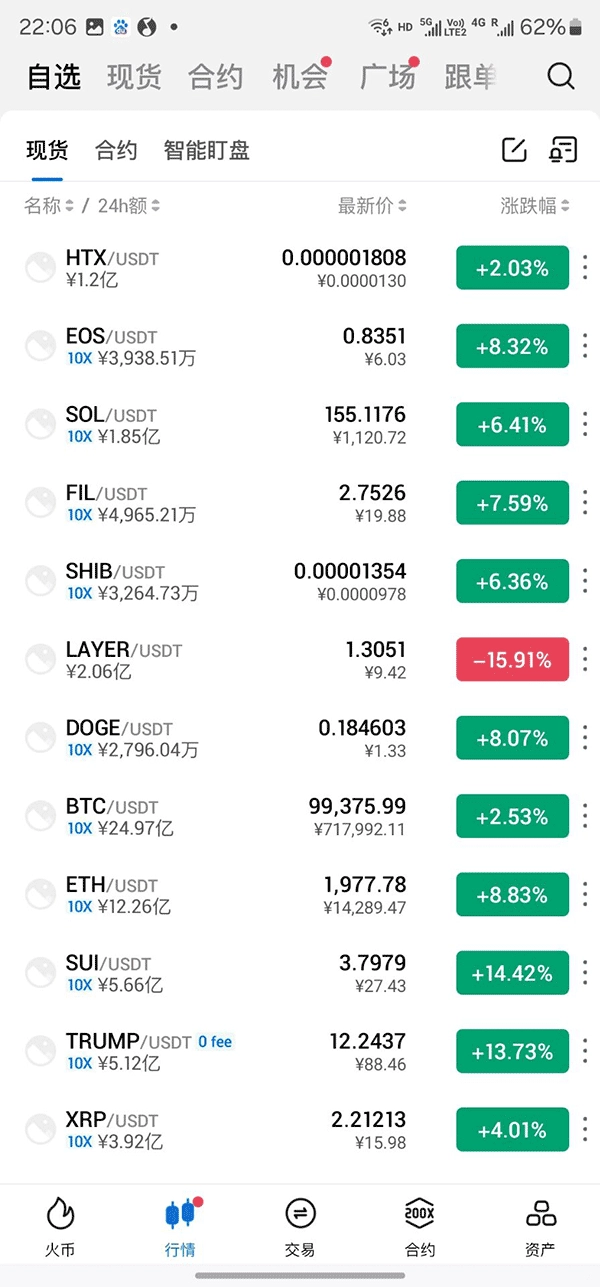
Task: Open the 合约 tab in the bottom bar
Action: [420, 1227]
